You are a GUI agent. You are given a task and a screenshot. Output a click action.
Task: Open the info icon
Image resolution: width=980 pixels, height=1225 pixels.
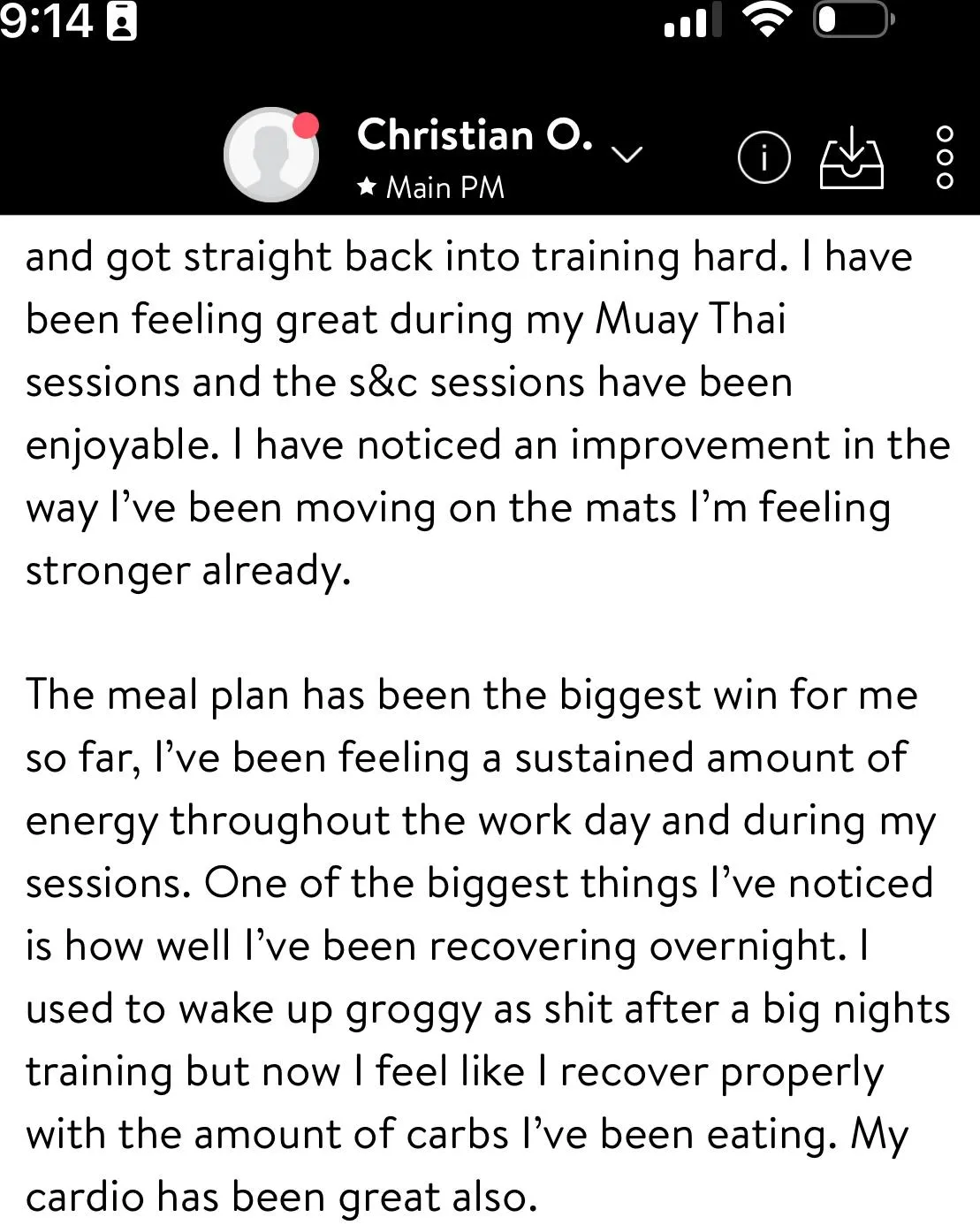point(763,157)
